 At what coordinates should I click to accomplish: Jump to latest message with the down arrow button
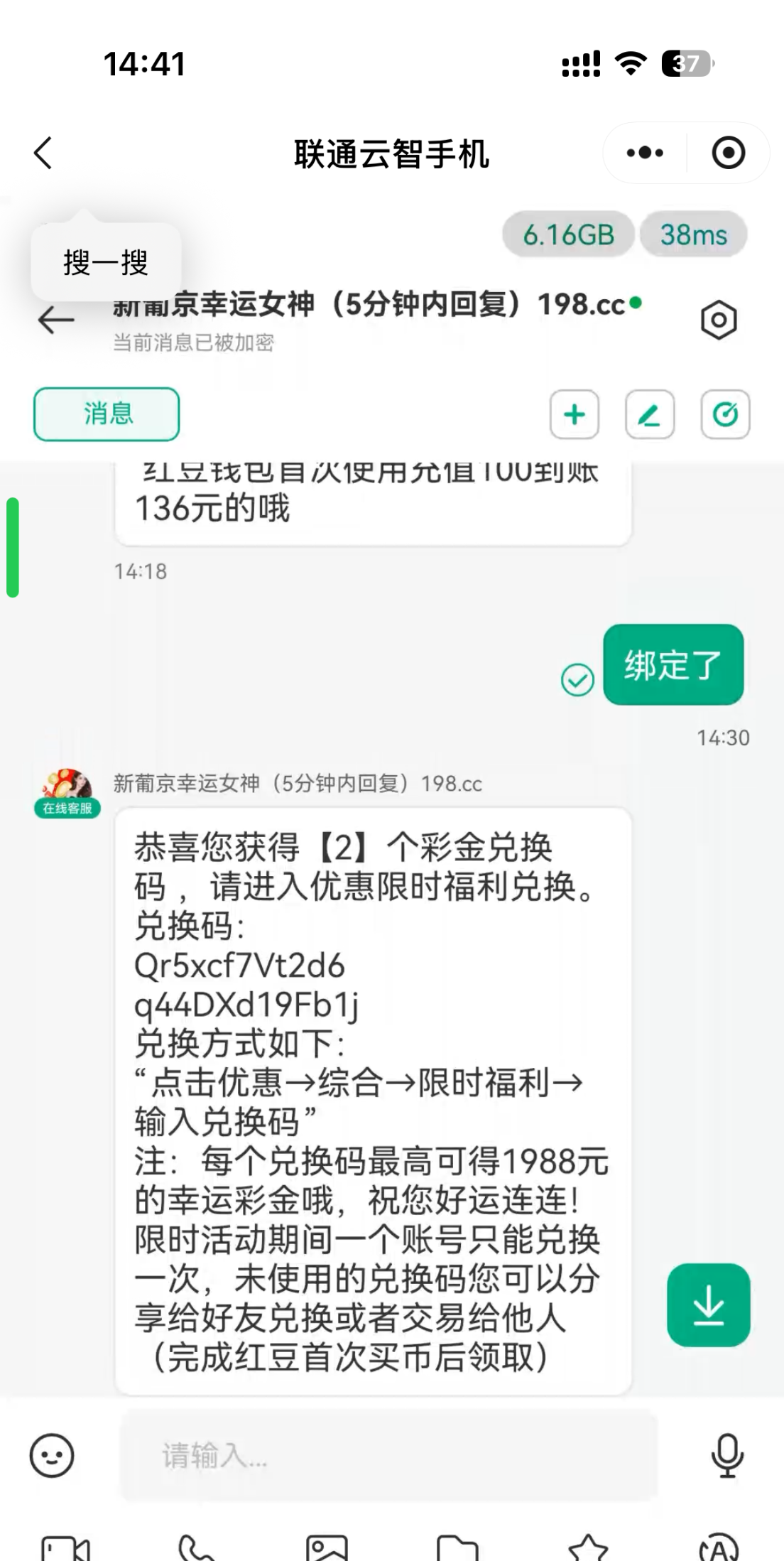point(708,1305)
